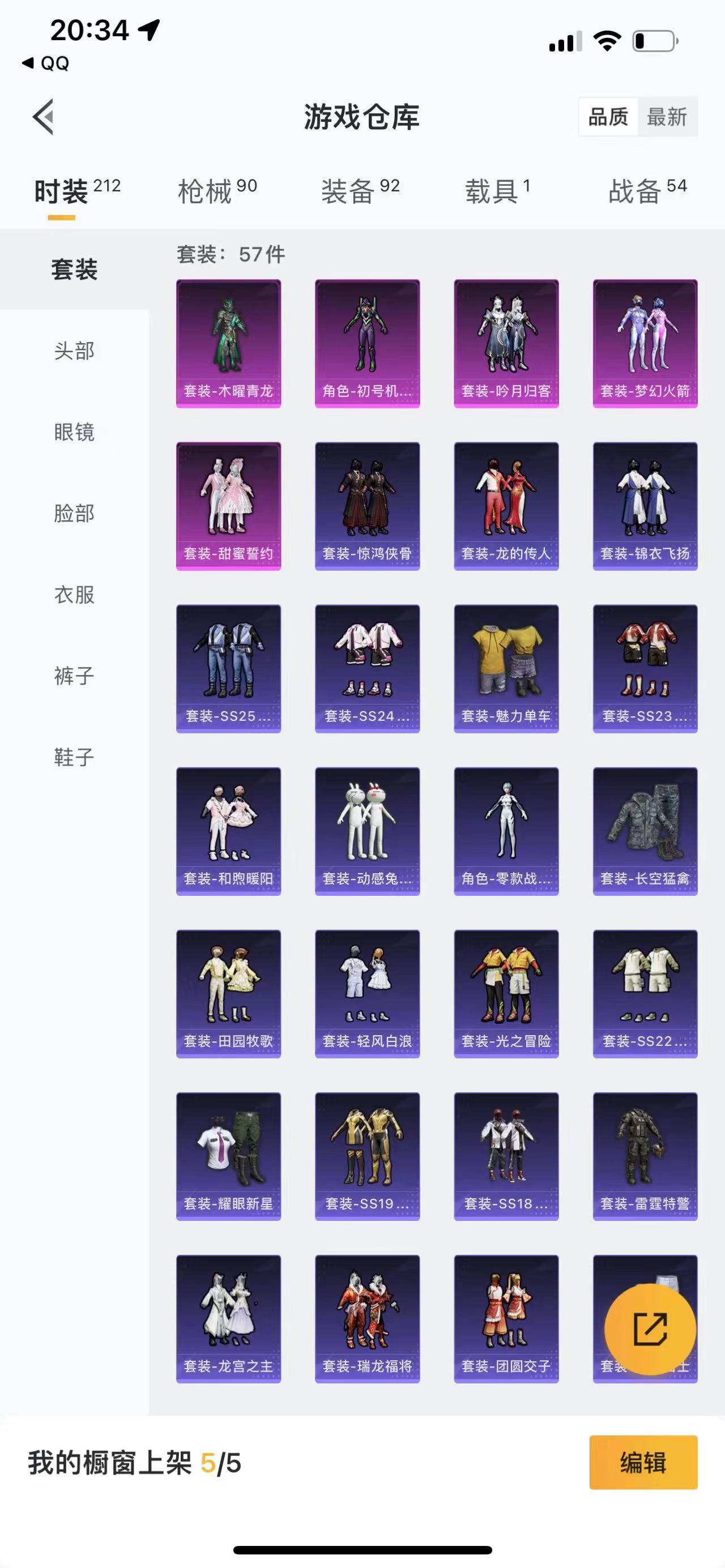Go back using the top-left arrow
The width and height of the screenshot is (725, 1568).
pyautogui.click(x=43, y=116)
